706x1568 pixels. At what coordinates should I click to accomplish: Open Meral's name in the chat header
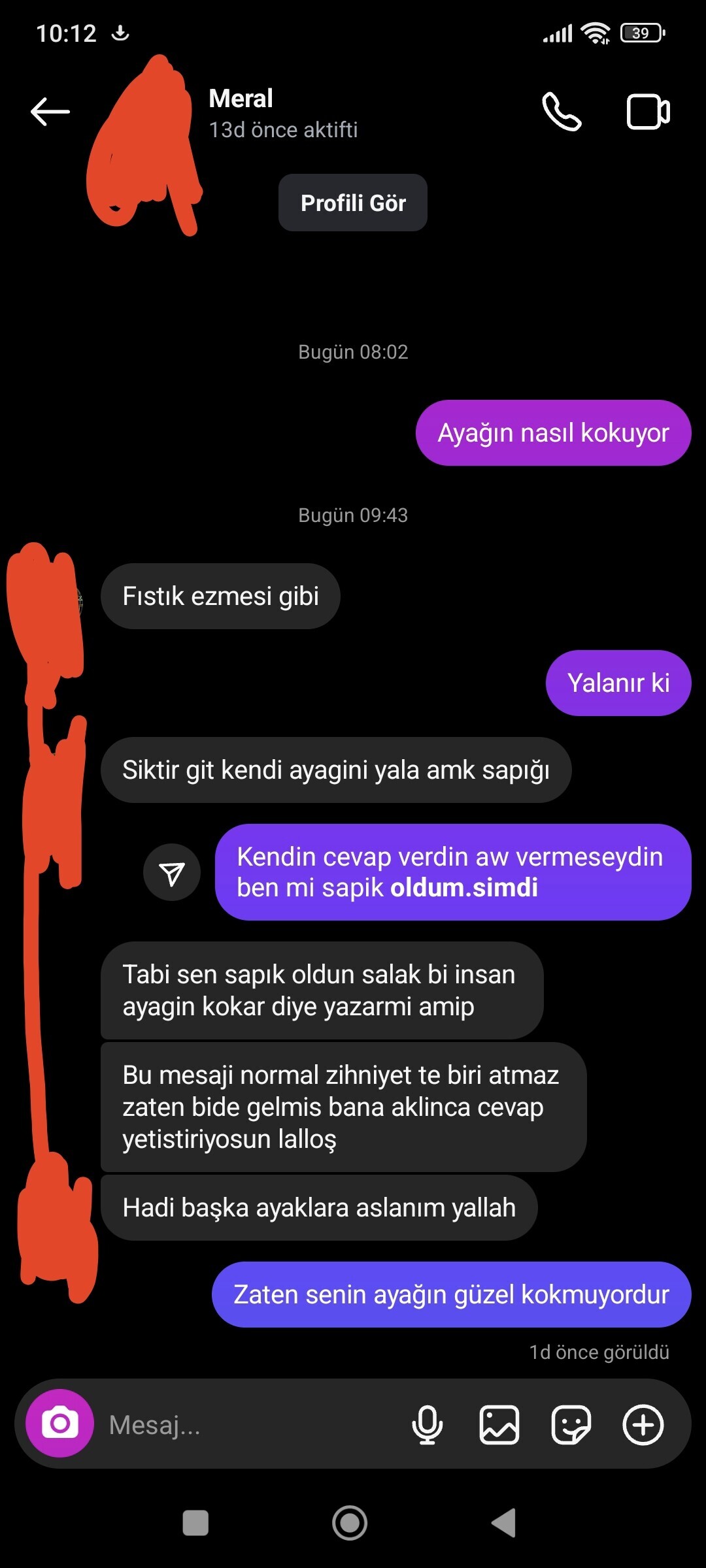[241, 99]
